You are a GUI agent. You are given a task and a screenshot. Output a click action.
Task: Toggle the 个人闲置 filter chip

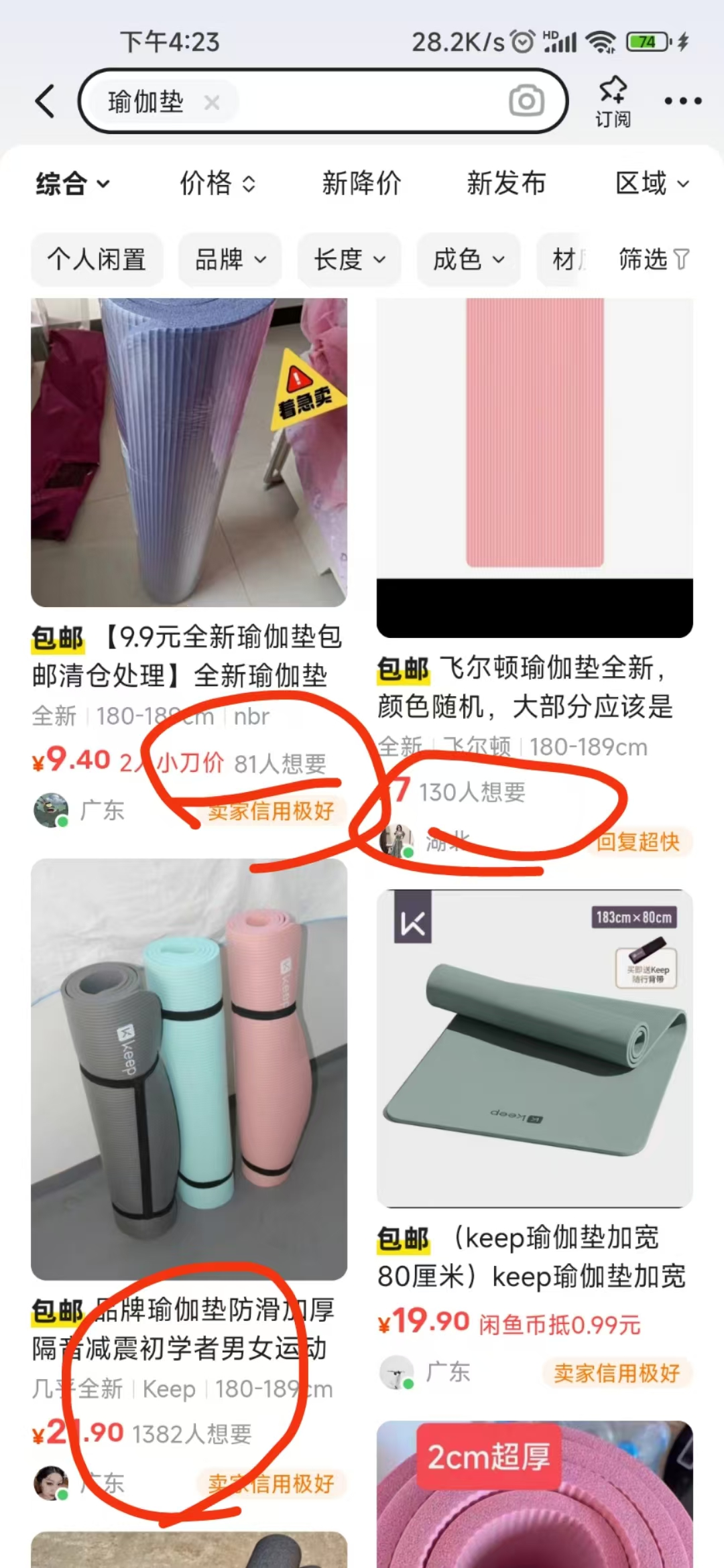point(97,261)
